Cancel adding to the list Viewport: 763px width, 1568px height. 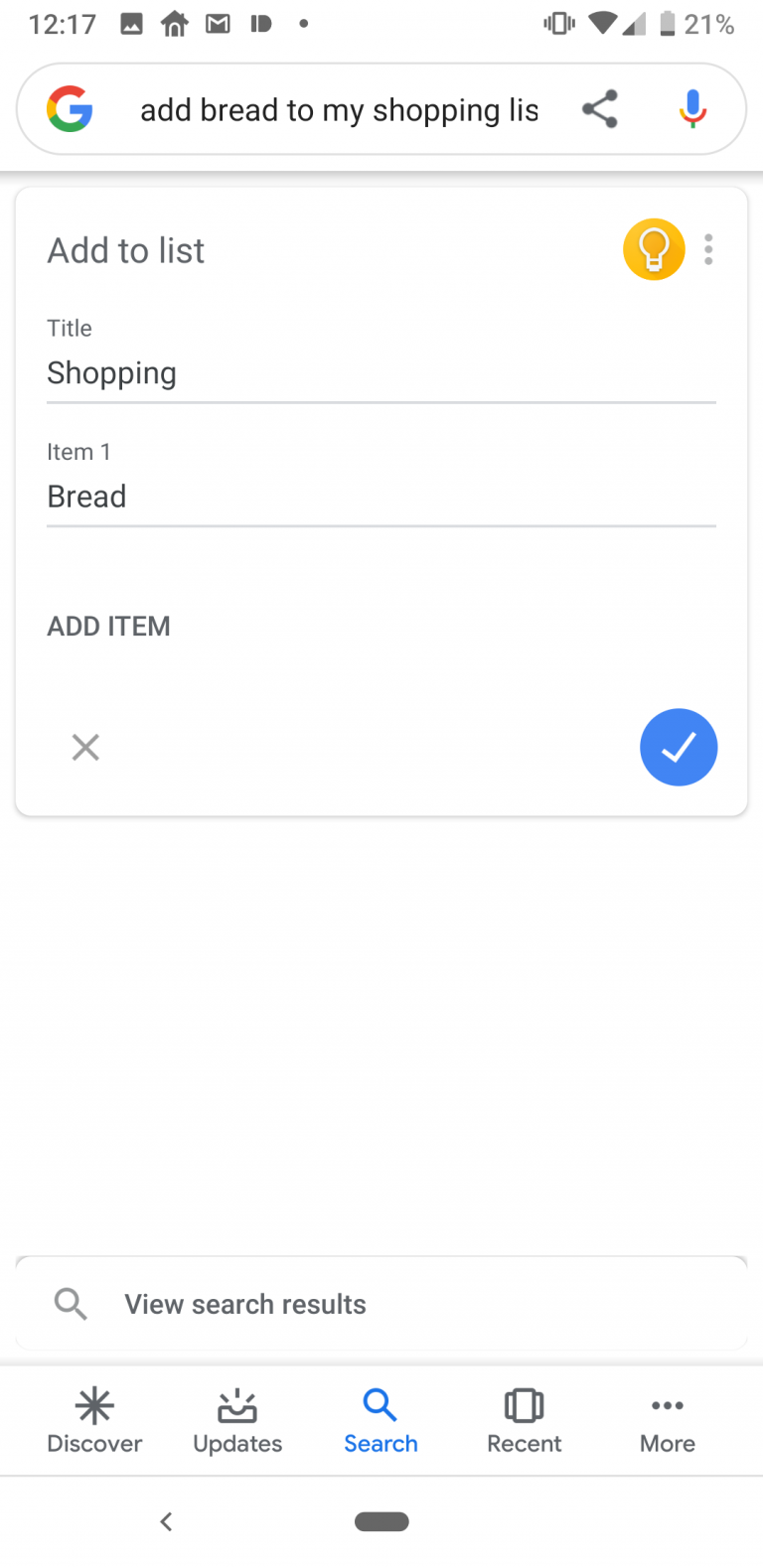click(86, 747)
